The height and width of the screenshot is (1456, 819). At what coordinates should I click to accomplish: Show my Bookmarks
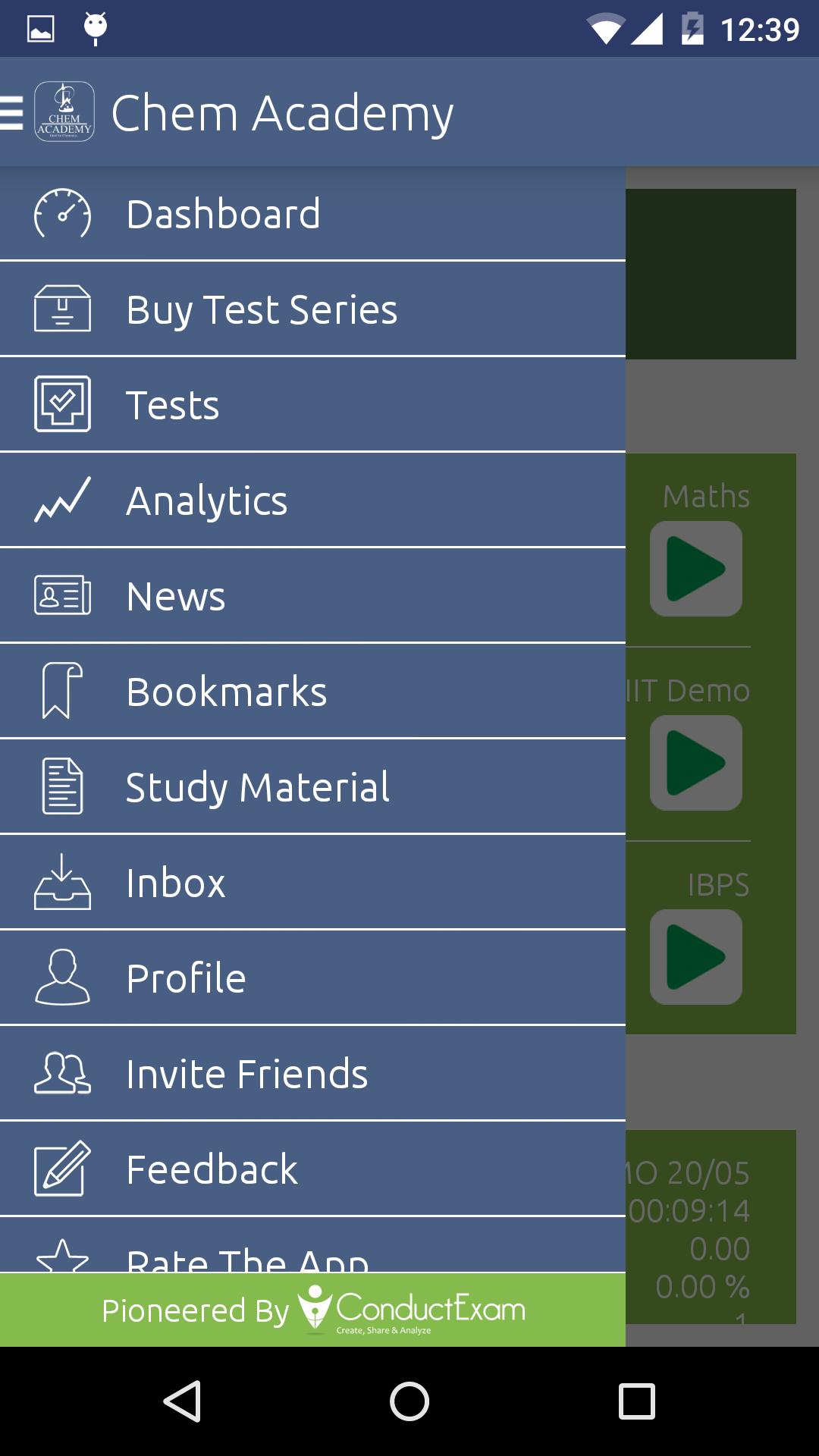pos(312,692)
